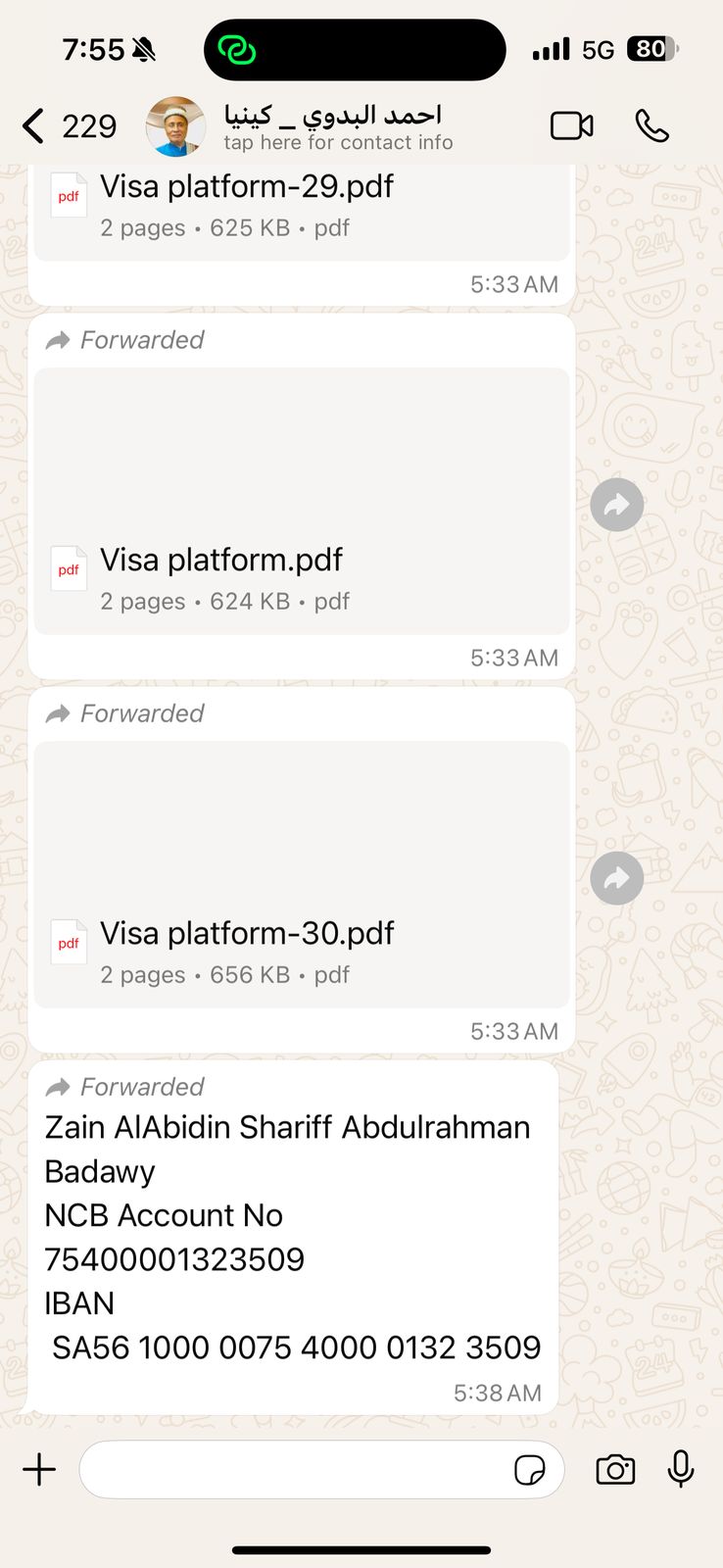
Task: Go back to the chat list
Action: [x=34, y=126]
